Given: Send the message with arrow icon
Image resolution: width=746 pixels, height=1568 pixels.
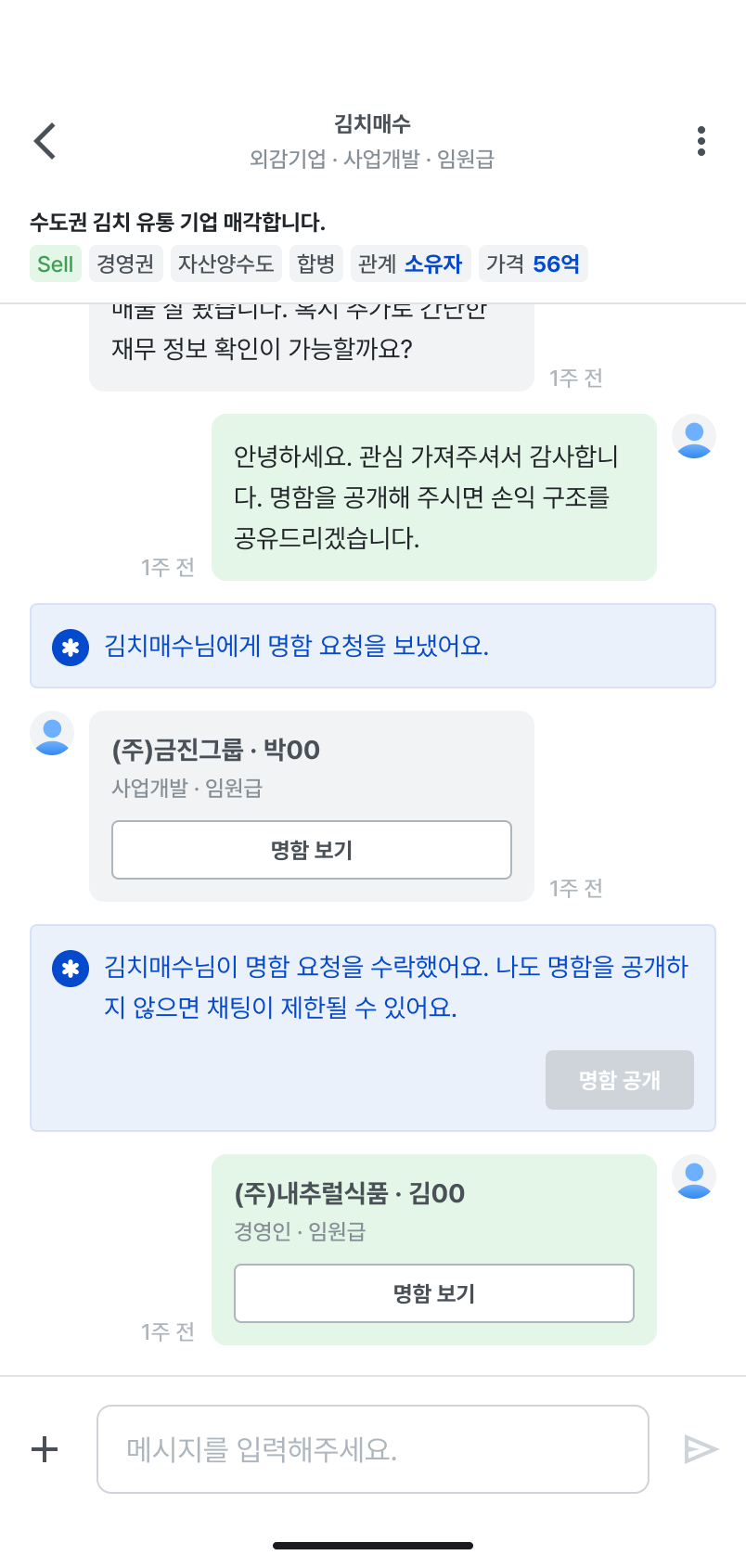Looking at the screenshot, I should pos(701,1449).
